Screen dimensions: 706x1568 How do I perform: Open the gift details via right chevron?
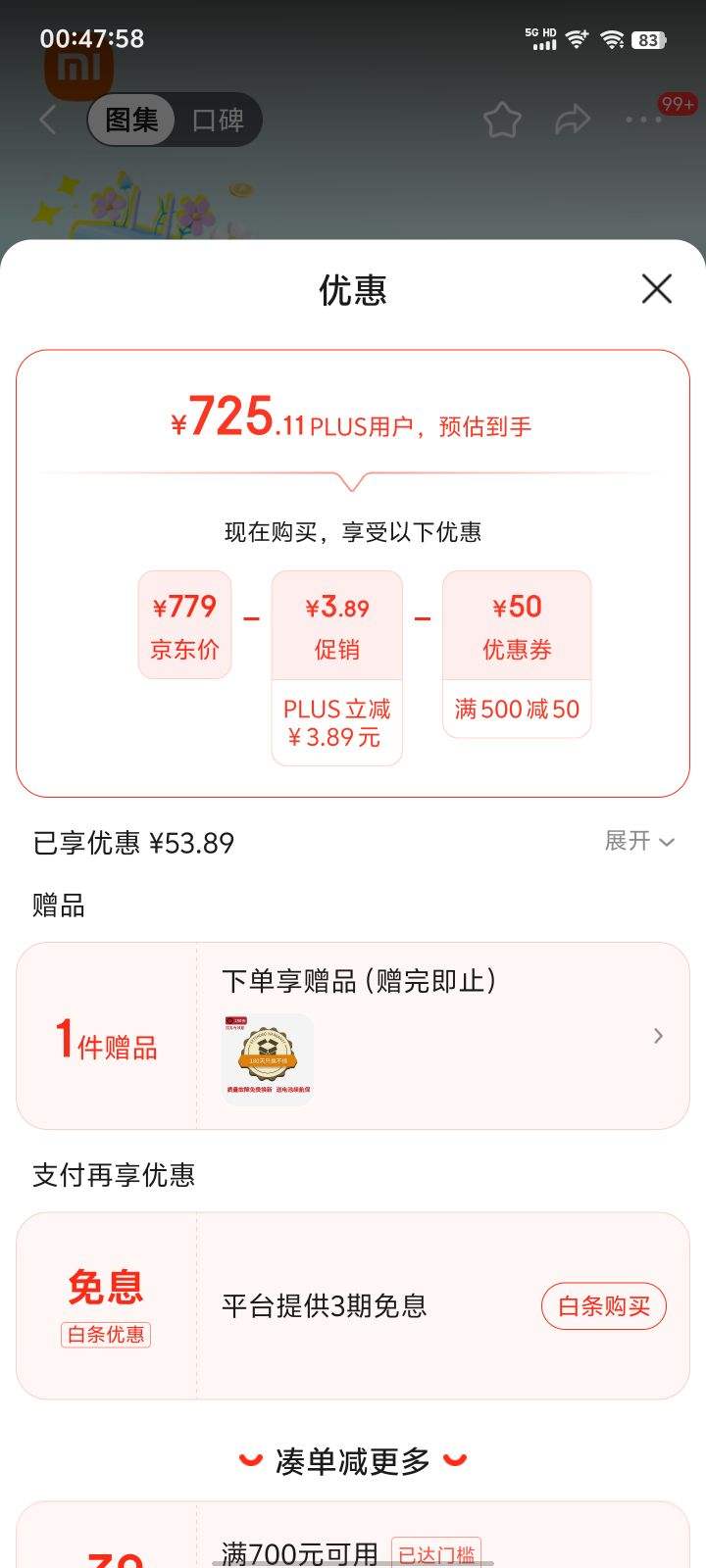655,1034
